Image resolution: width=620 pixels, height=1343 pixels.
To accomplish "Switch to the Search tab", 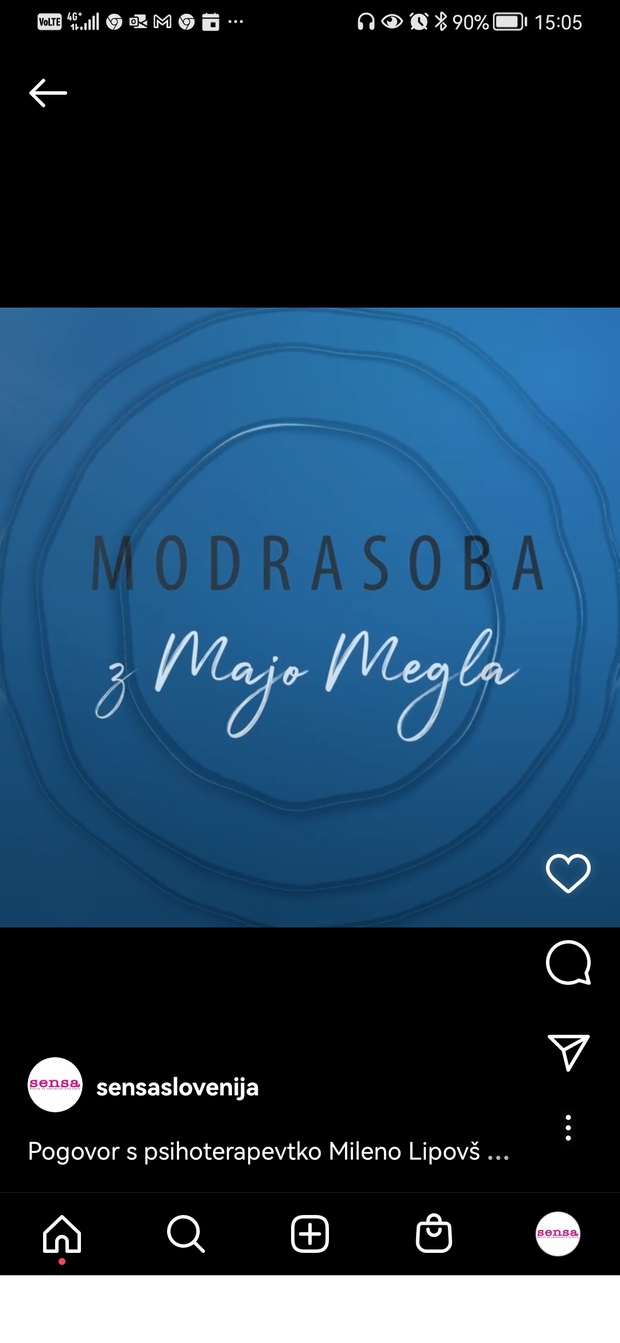I will [x=186, y=1235].
